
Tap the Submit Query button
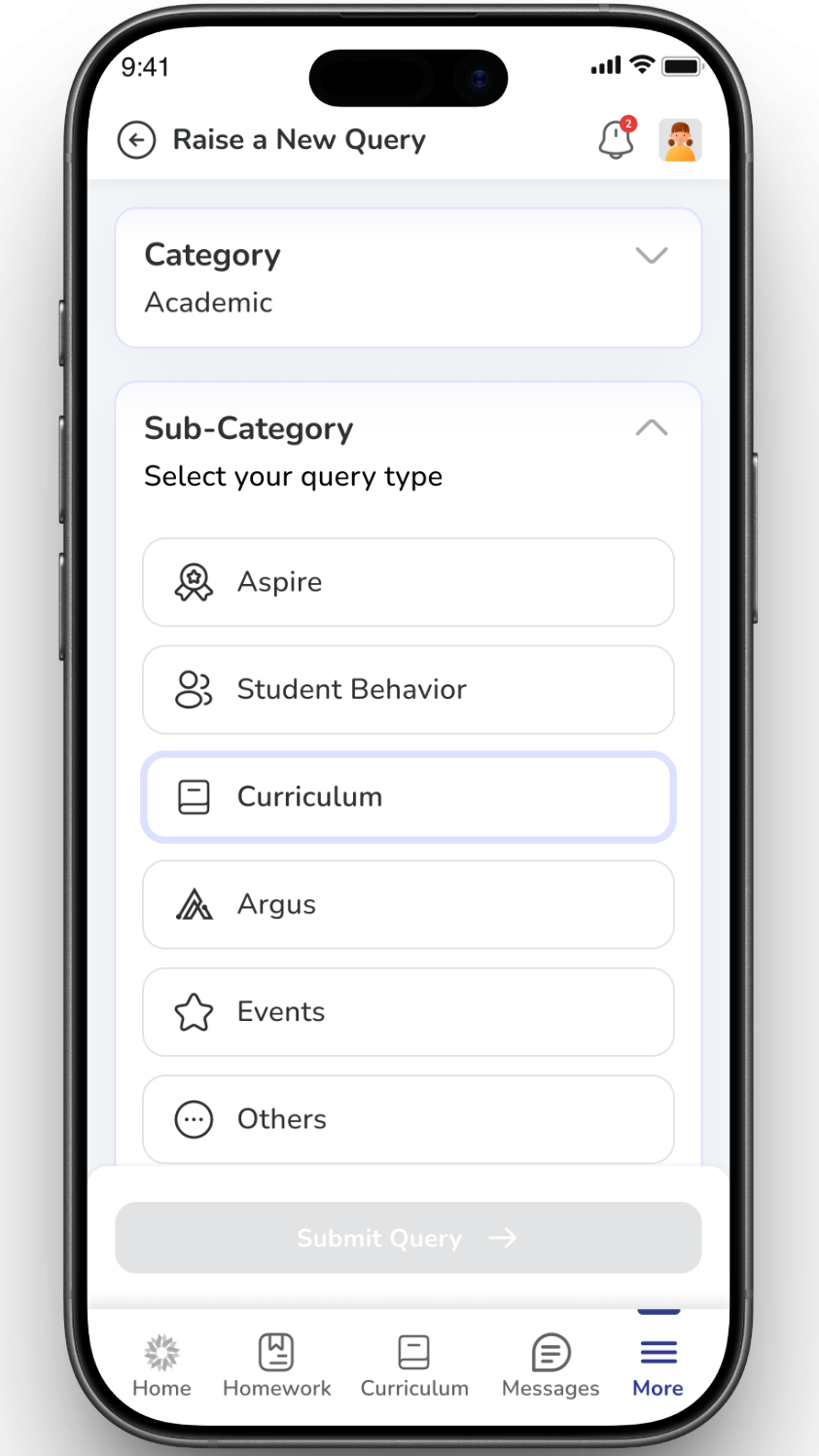tap(409, 1238)
